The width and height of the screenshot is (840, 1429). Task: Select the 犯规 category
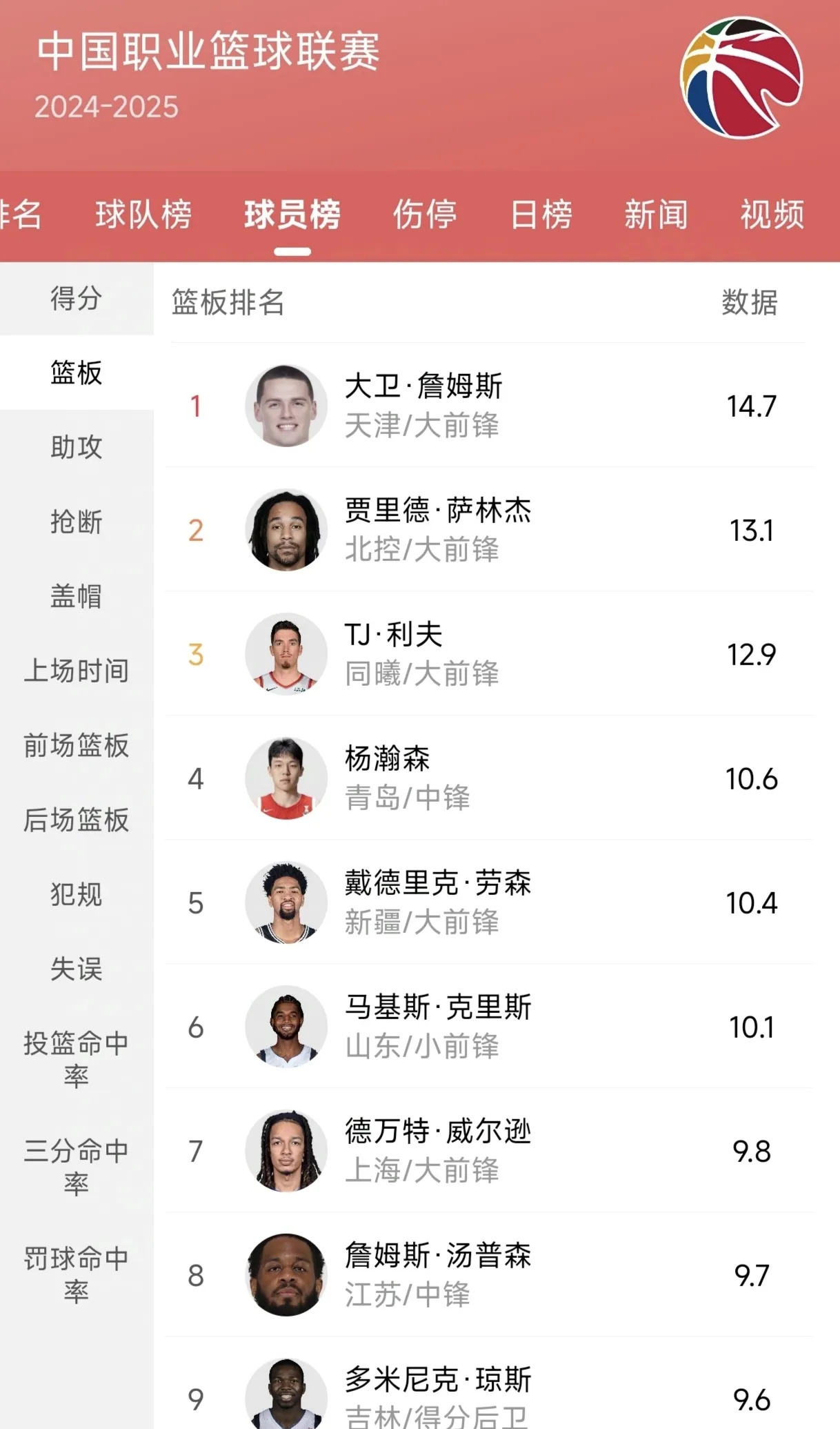coord(77,894)
